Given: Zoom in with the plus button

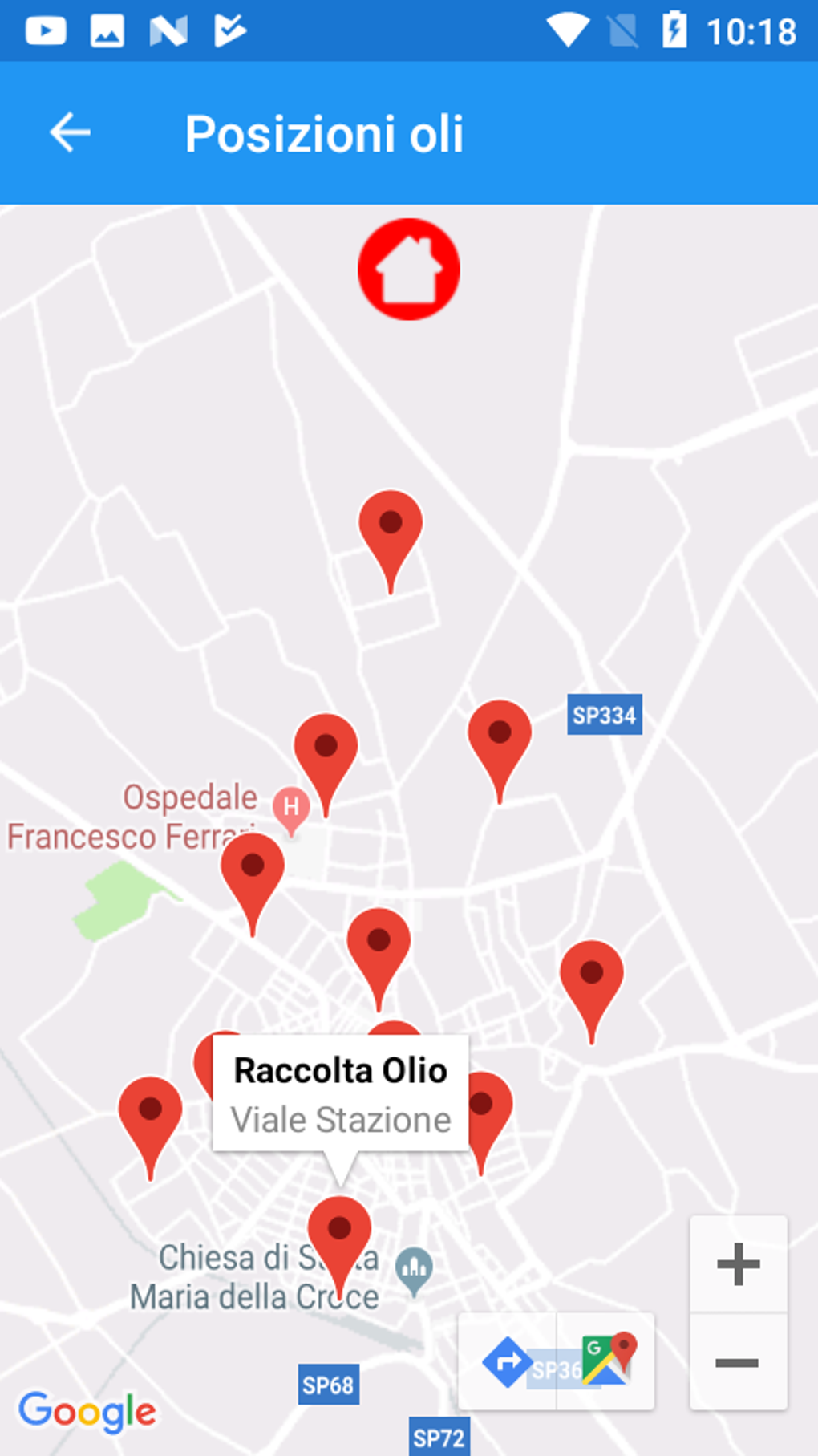Looking at the screenshot, I should pyautogui.click(x=738, y=1264).
